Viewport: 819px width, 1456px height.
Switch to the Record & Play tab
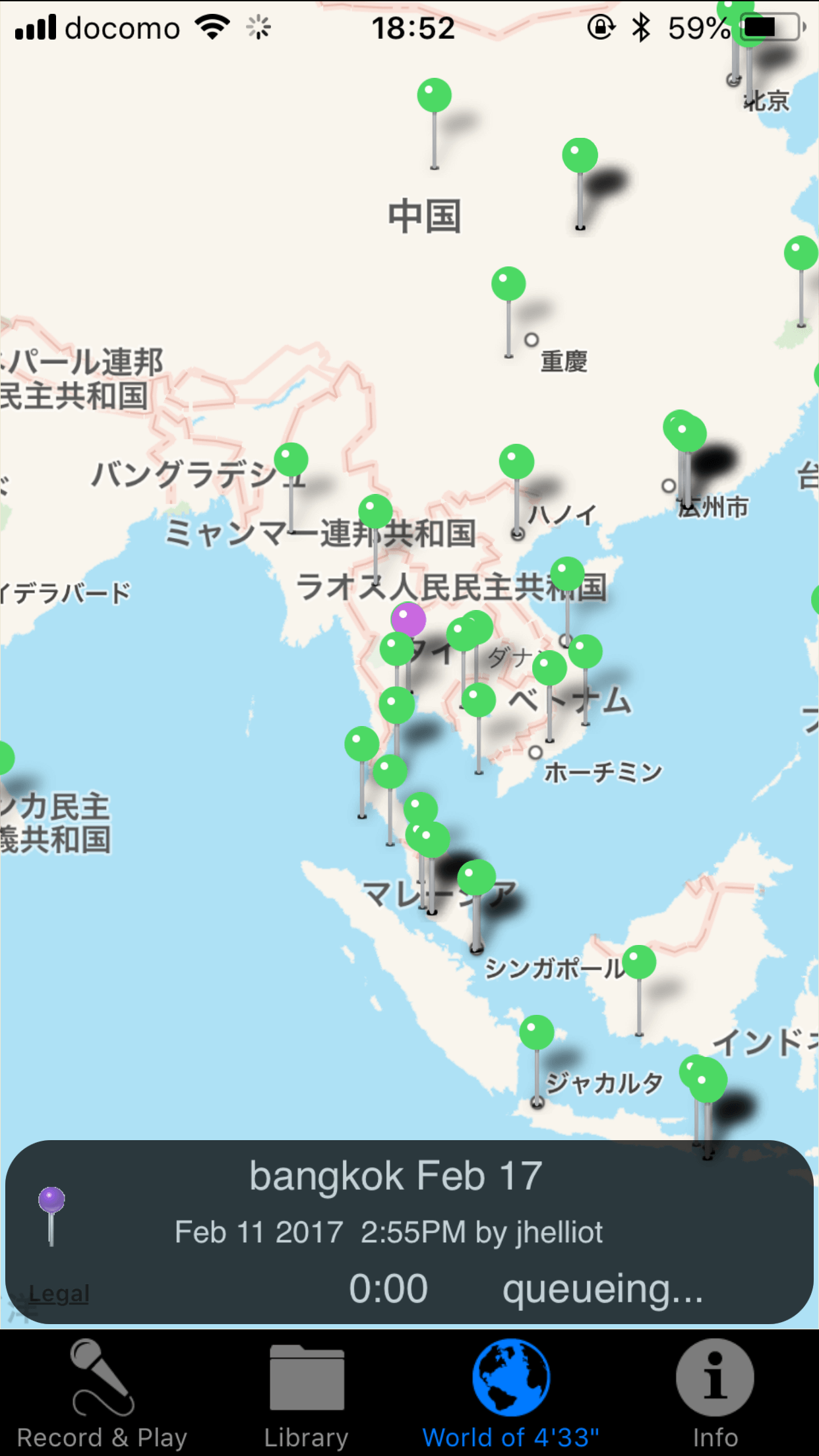coord(102,1393)
